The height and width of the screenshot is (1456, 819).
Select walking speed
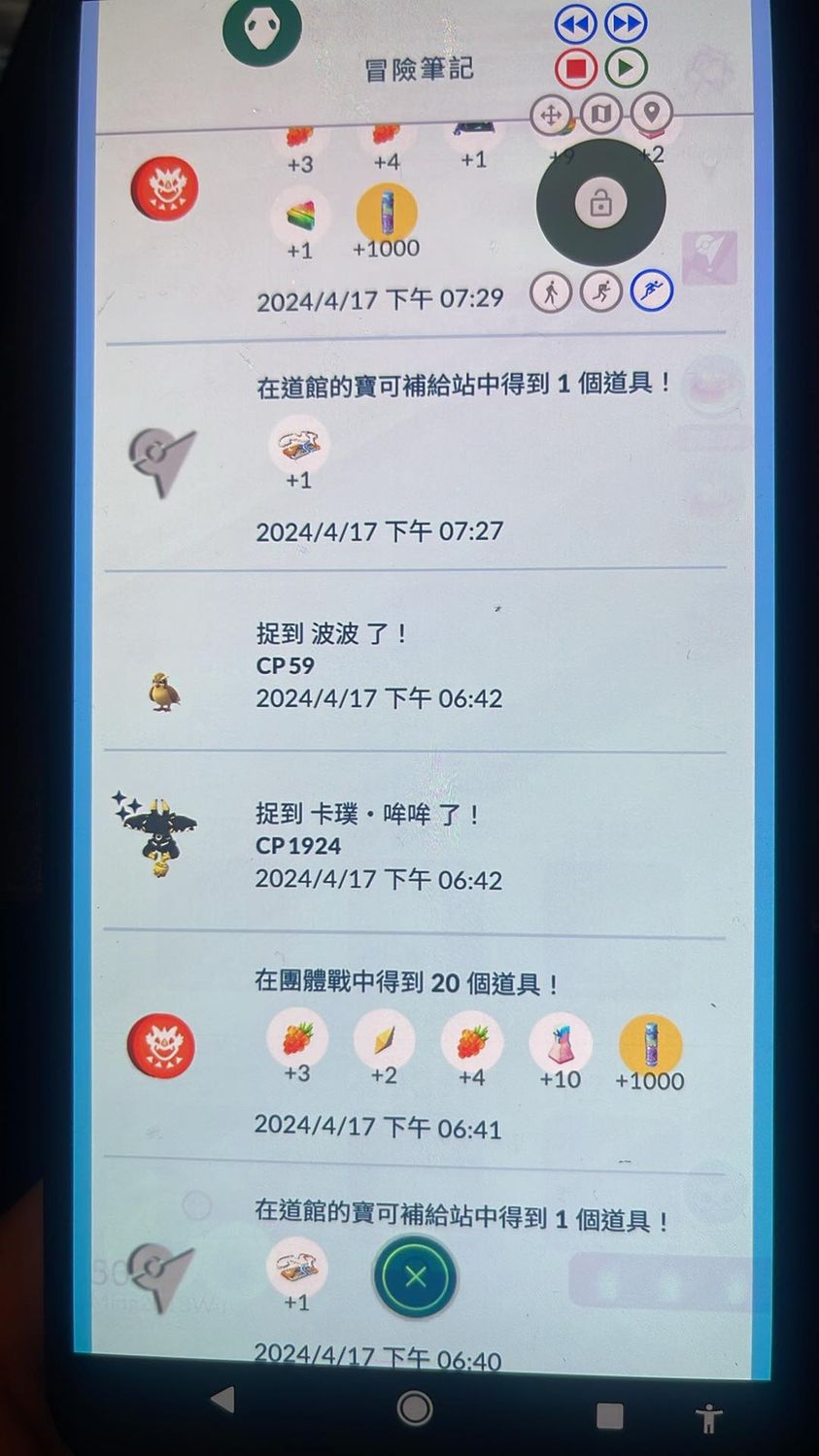550,291
